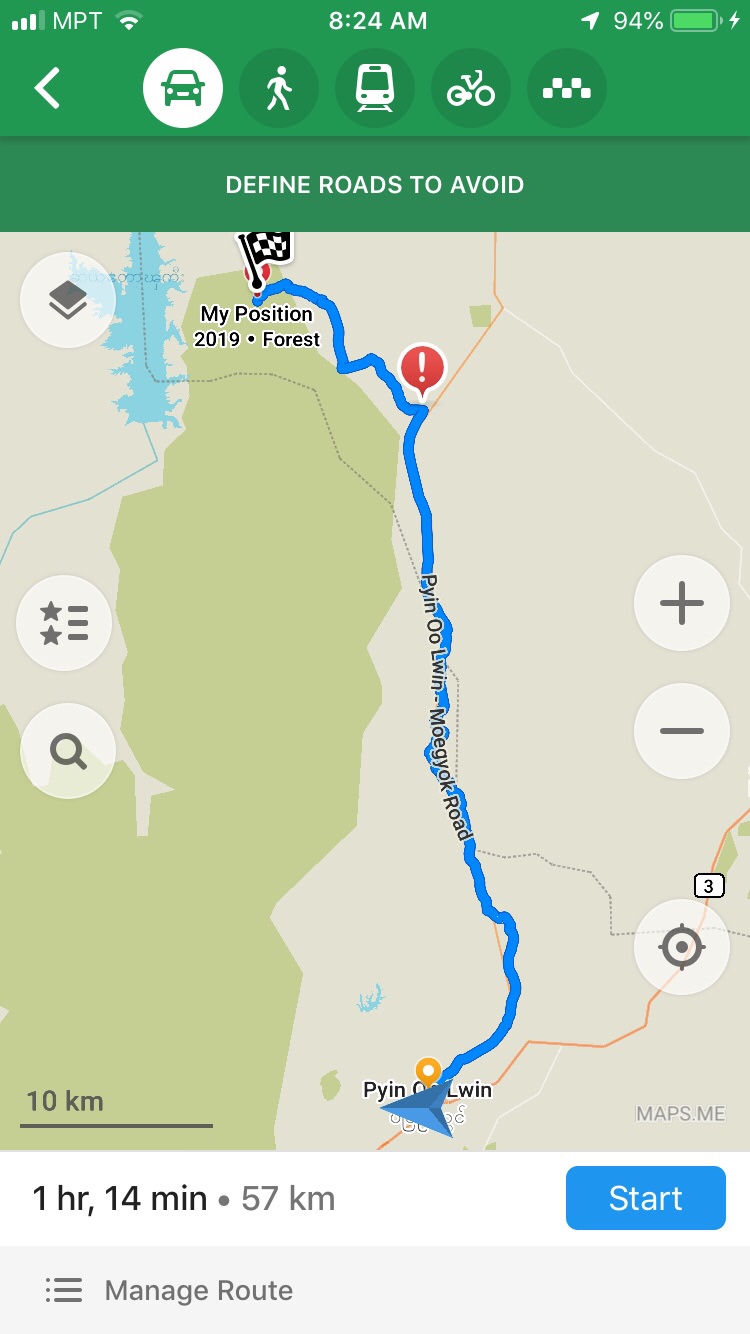Switch to public transit mode
This screenshot has height=1334, width=750.
pyautogui.click(x=375, y=89)
